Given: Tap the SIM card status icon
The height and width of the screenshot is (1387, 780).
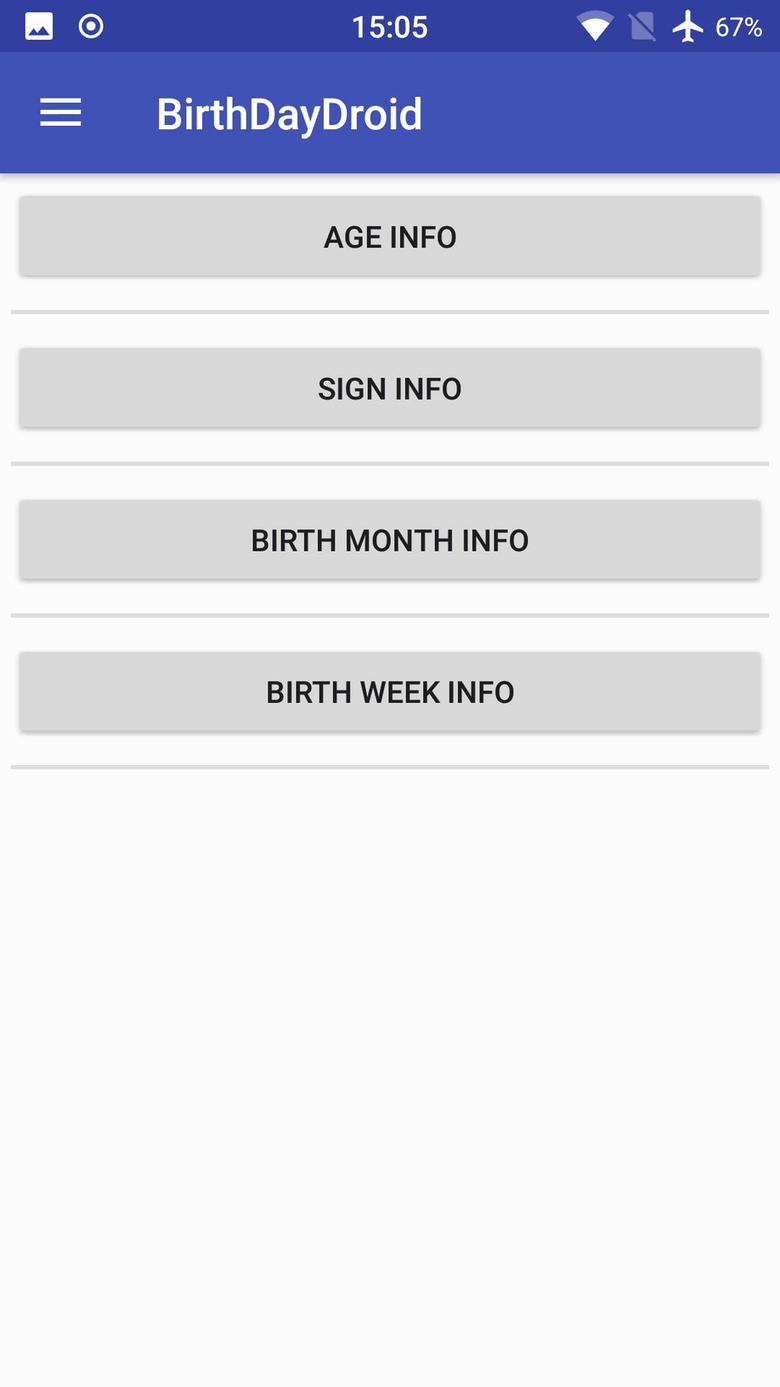Looking at the screenshot, I should coord(641,26).
